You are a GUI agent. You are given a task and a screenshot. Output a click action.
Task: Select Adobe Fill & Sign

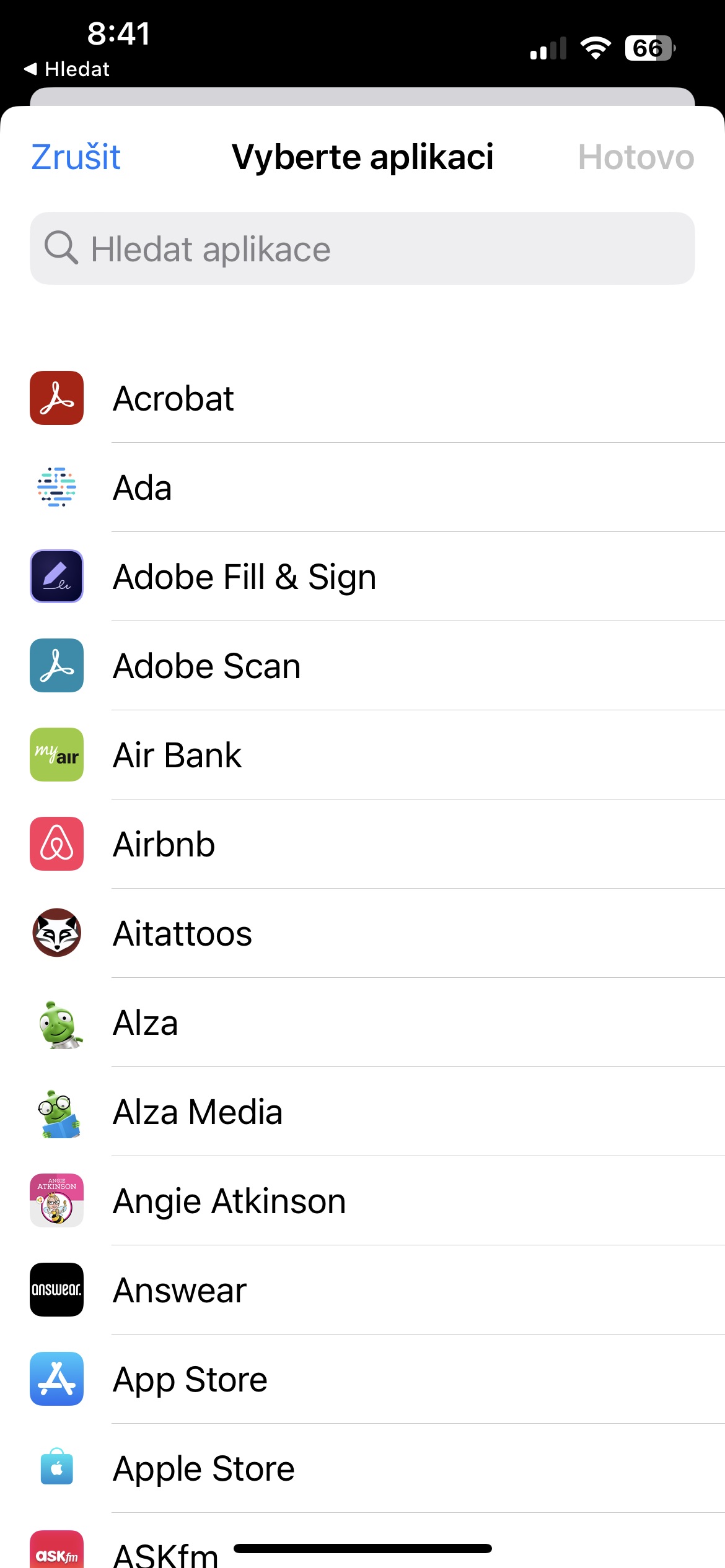(x=362, y=577)
